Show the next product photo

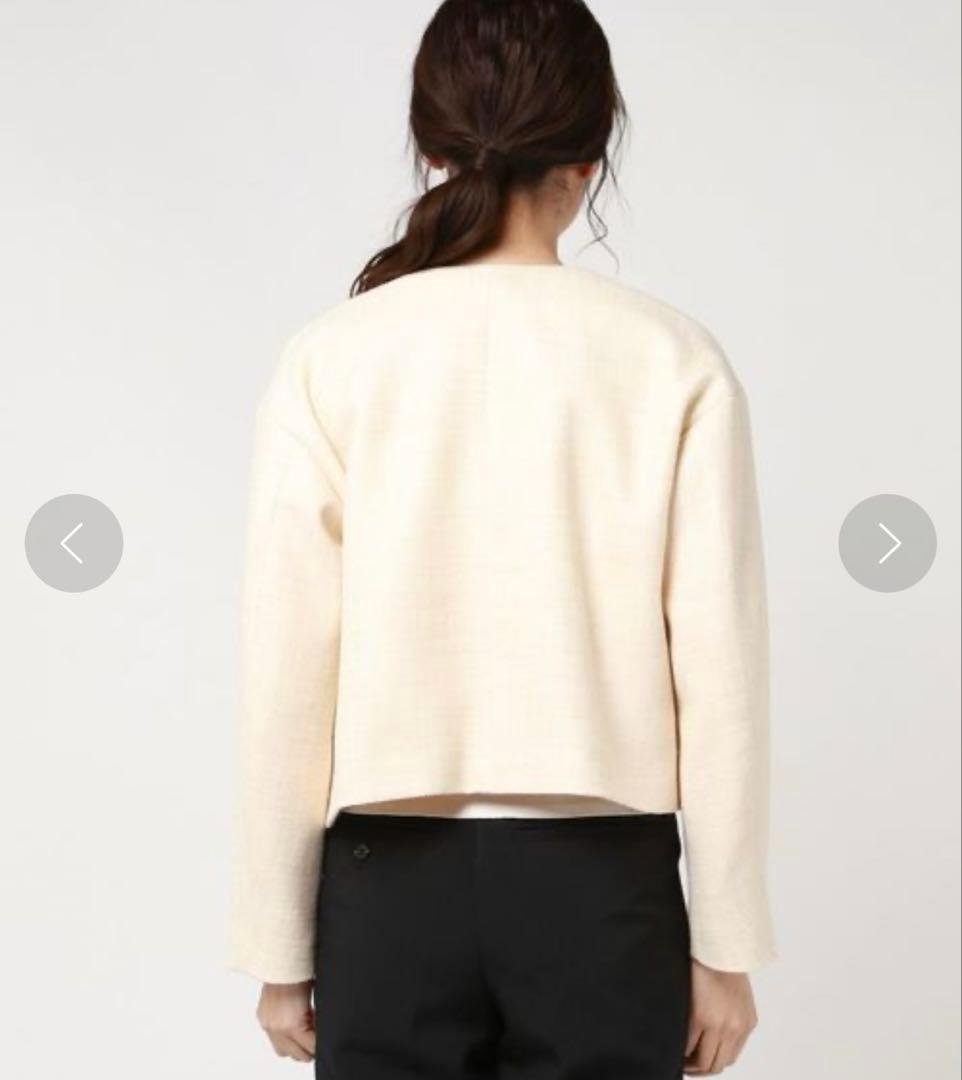[887, 543]
